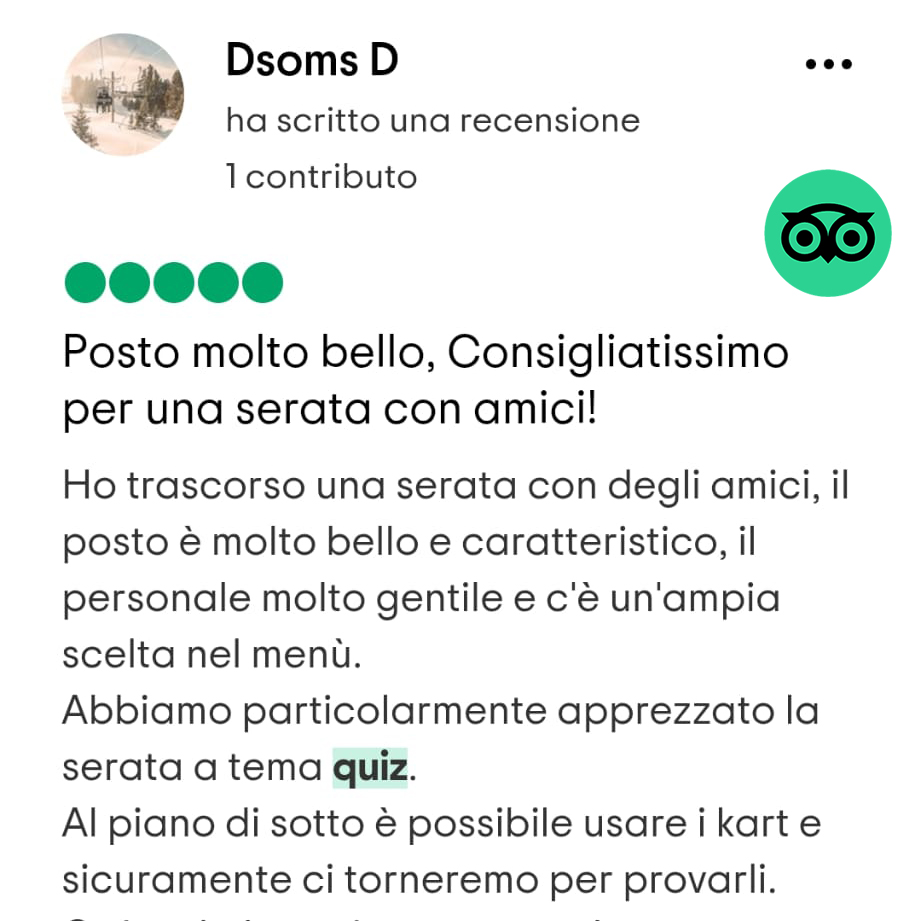921x921 pixels.
Task: Open Dsoms D's profile picture
Action: (x=124, y=95)
